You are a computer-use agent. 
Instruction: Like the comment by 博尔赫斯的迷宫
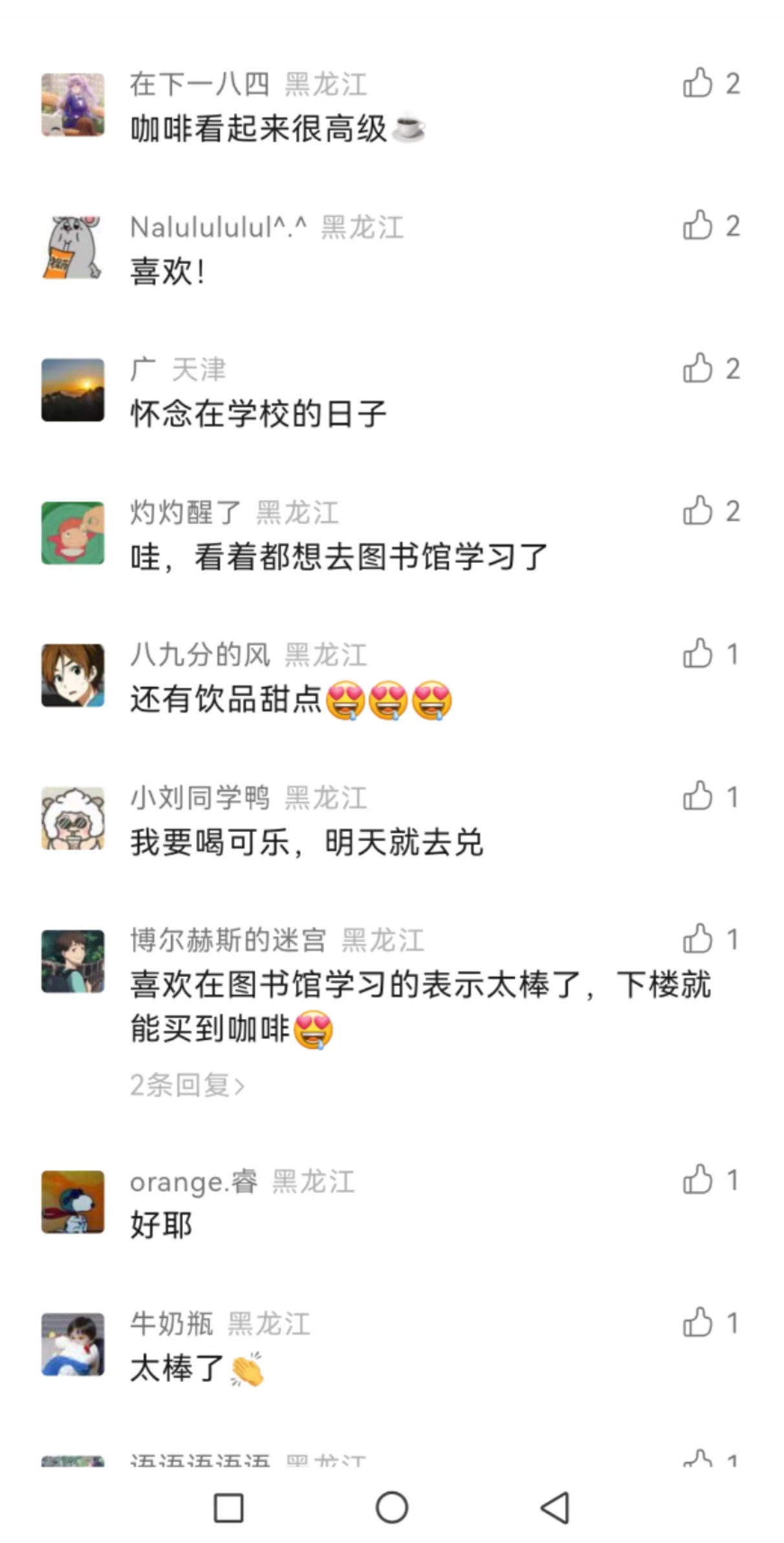click(x=697, y=939)
